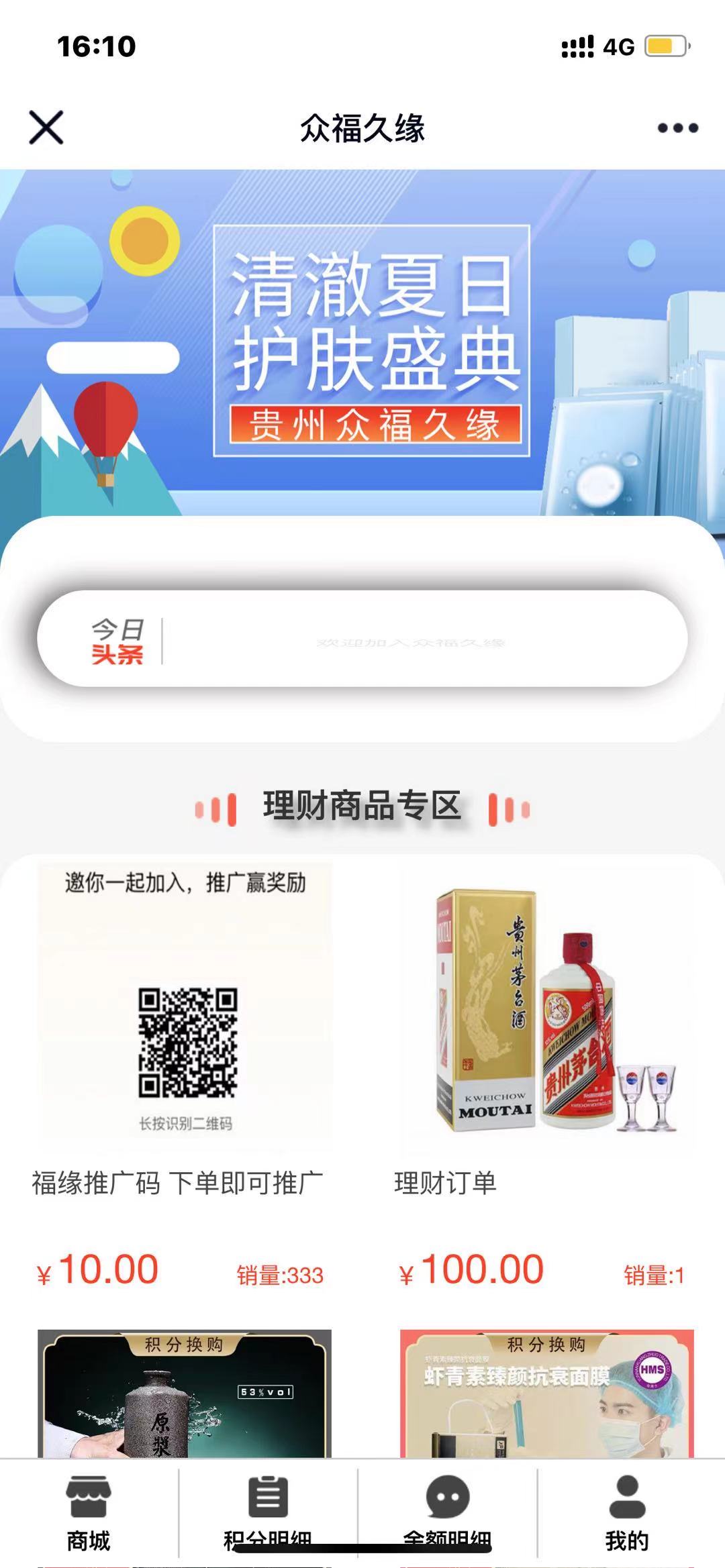Close the 众福久缘 page
Screen dimensions: 725x1568
point(46,127)
